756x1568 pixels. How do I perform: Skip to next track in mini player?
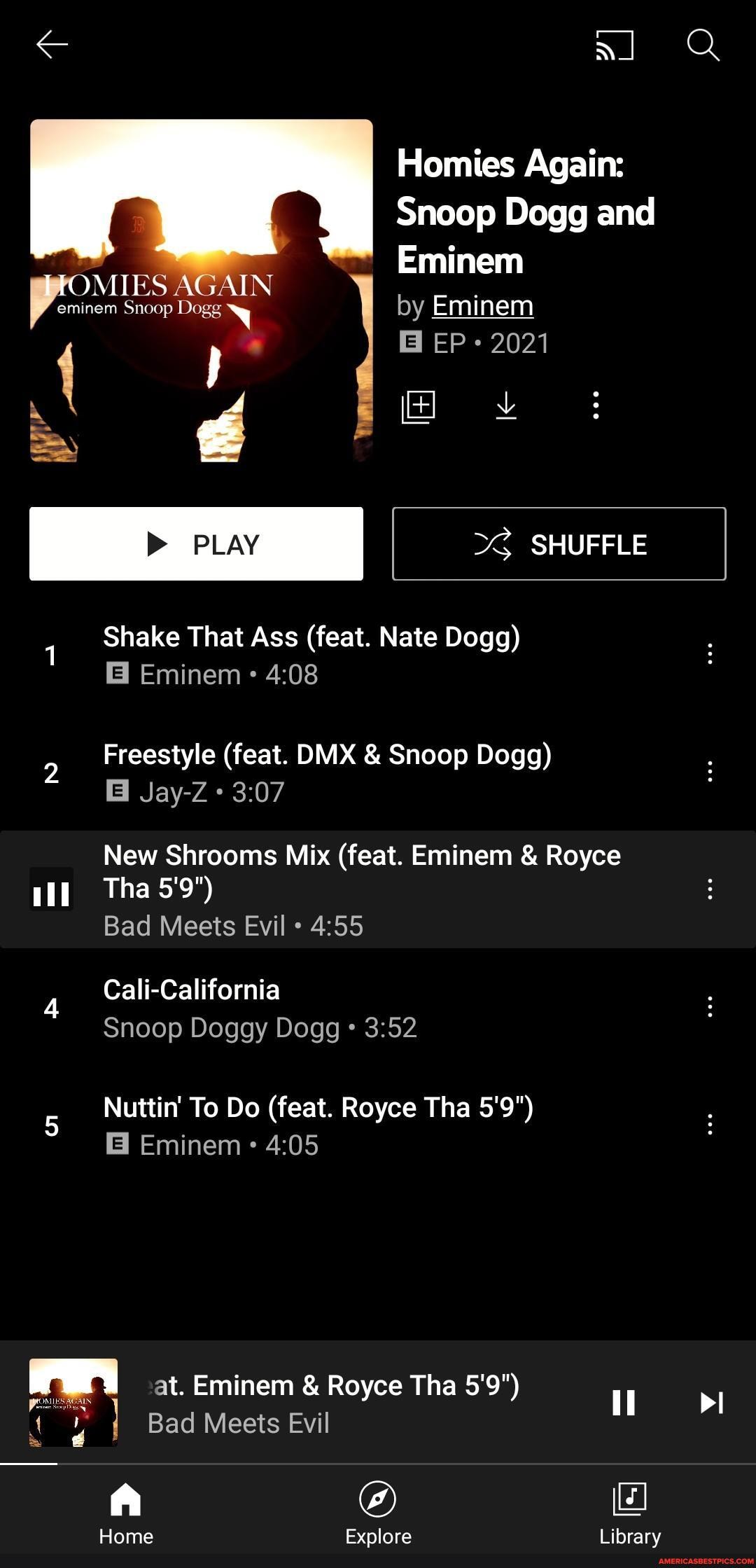point(711,1403)
